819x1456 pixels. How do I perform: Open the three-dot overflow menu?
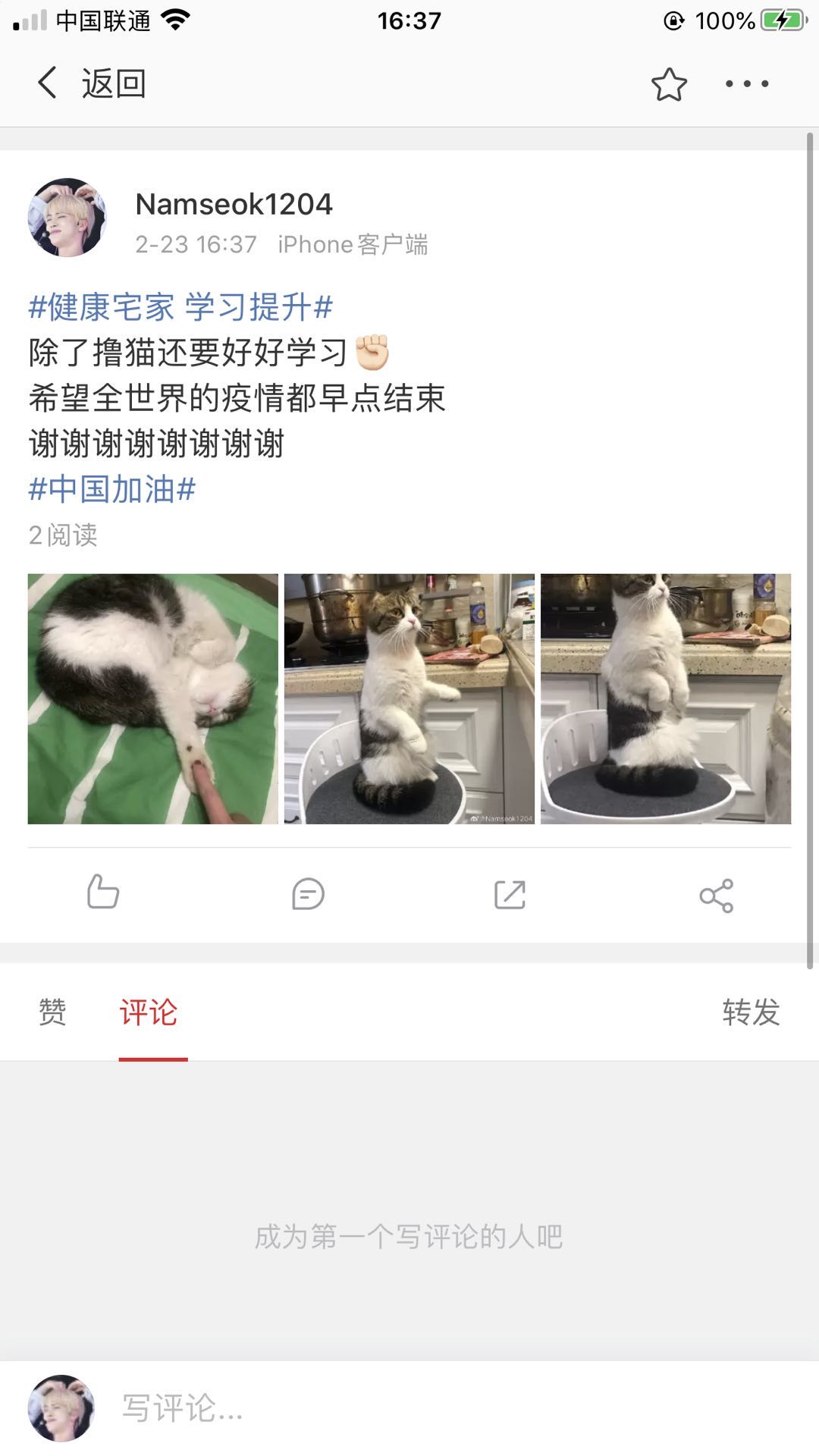[x=747, y=84]
